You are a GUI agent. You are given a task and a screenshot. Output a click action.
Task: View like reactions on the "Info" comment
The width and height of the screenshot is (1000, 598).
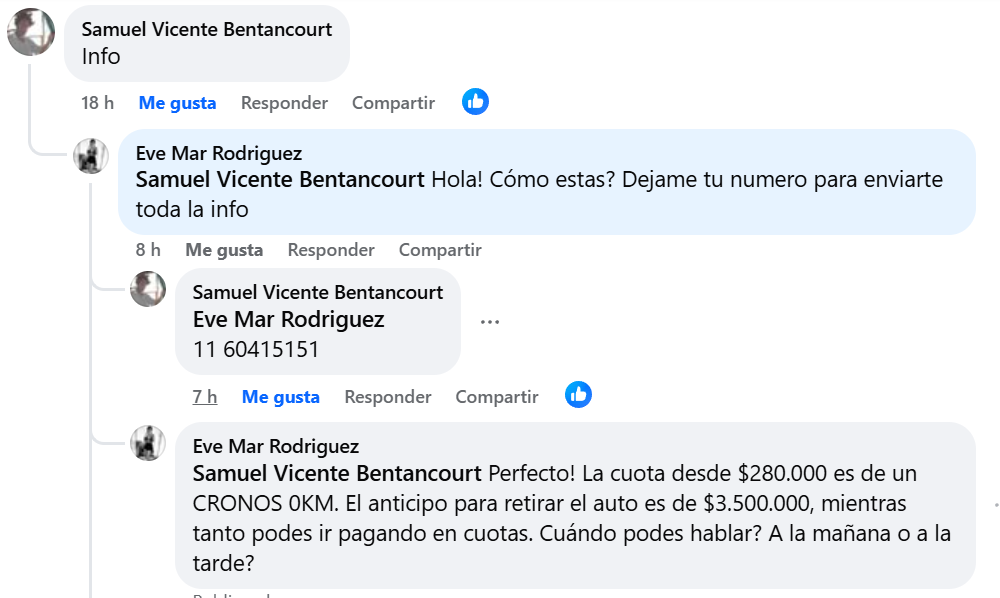pyautogui.click(x=475, y=101)
